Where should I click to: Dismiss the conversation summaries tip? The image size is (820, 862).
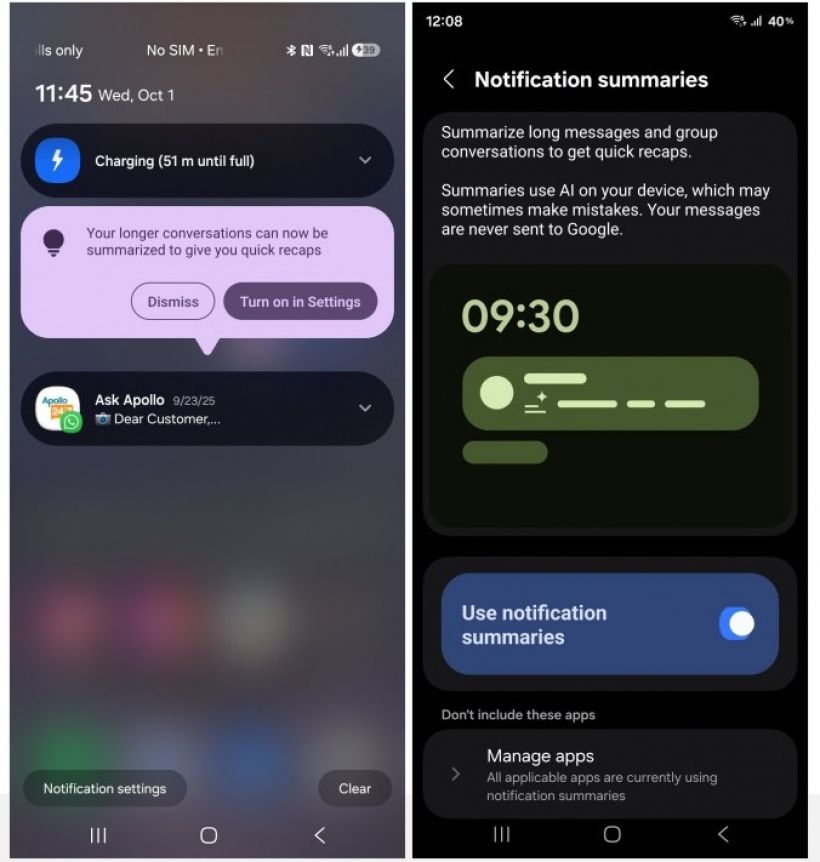coord(172,301)
